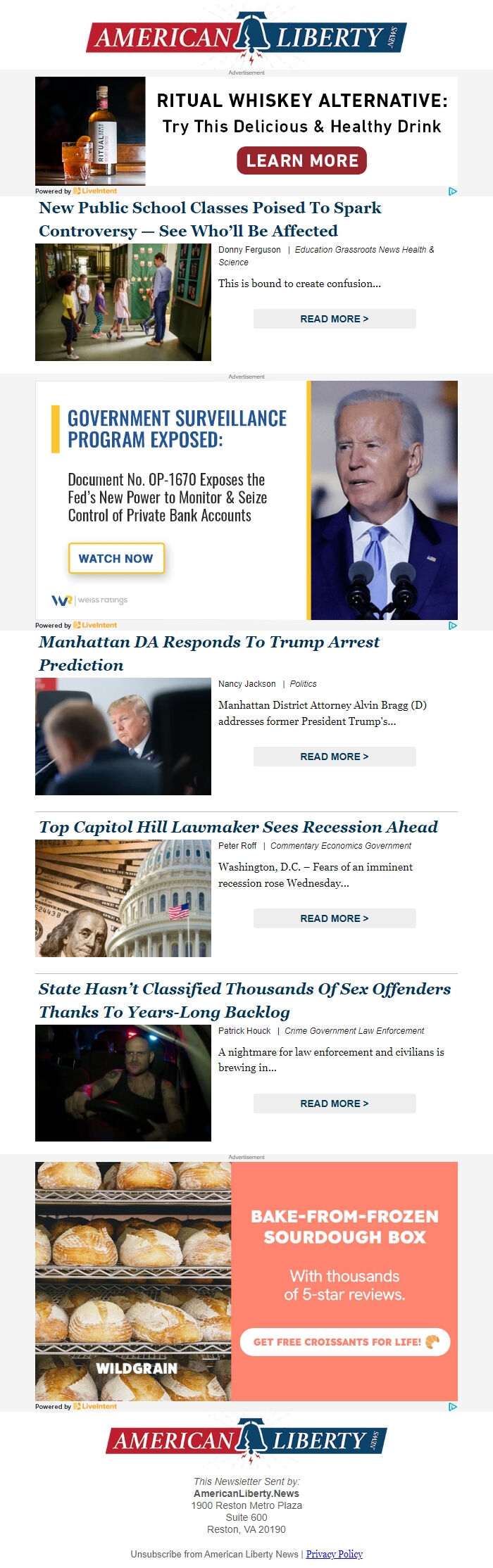
Task: Open the Privacy Policy link
Action: 334,1554
